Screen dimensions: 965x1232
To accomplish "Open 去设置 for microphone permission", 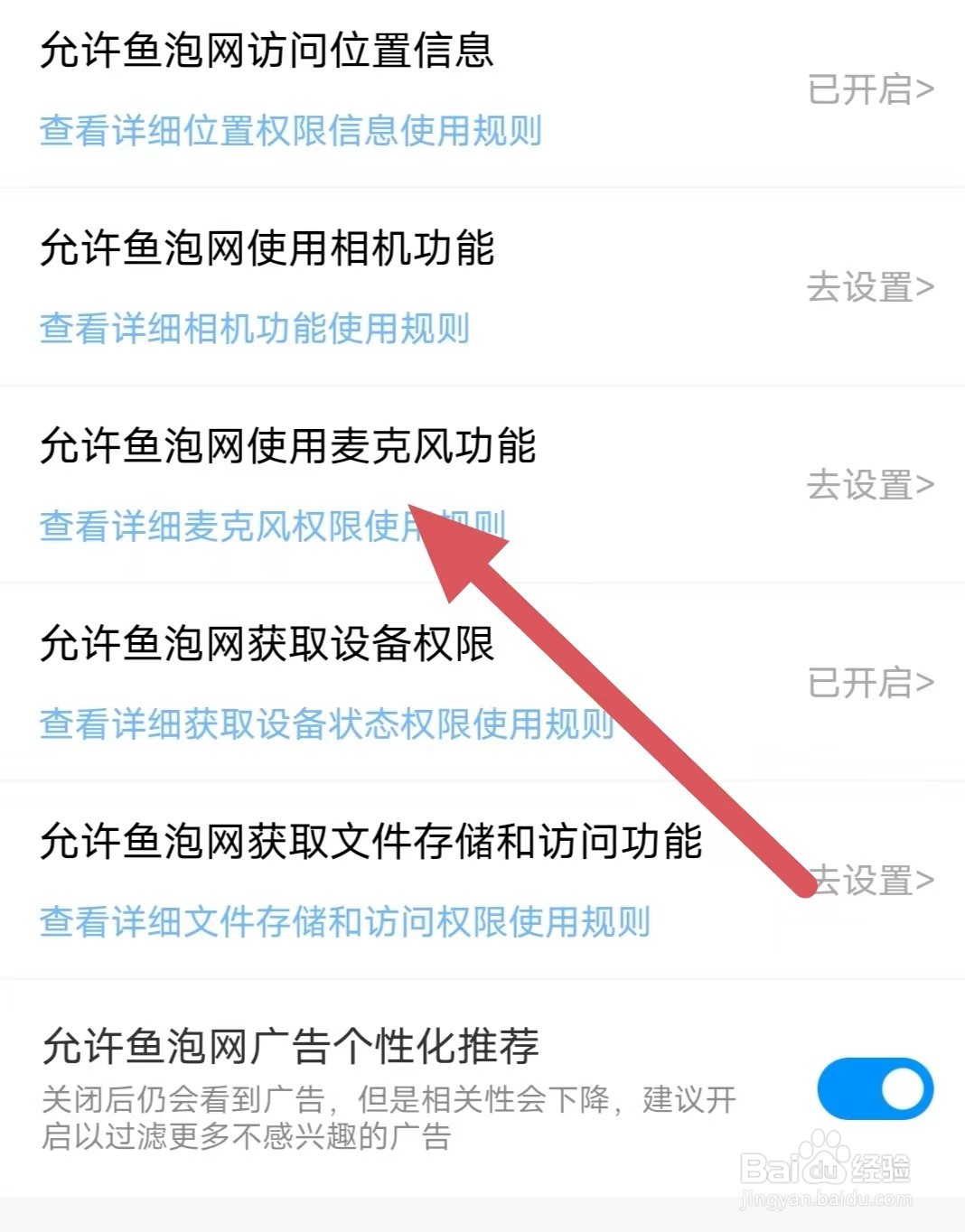I will click(x=867, y=486).
